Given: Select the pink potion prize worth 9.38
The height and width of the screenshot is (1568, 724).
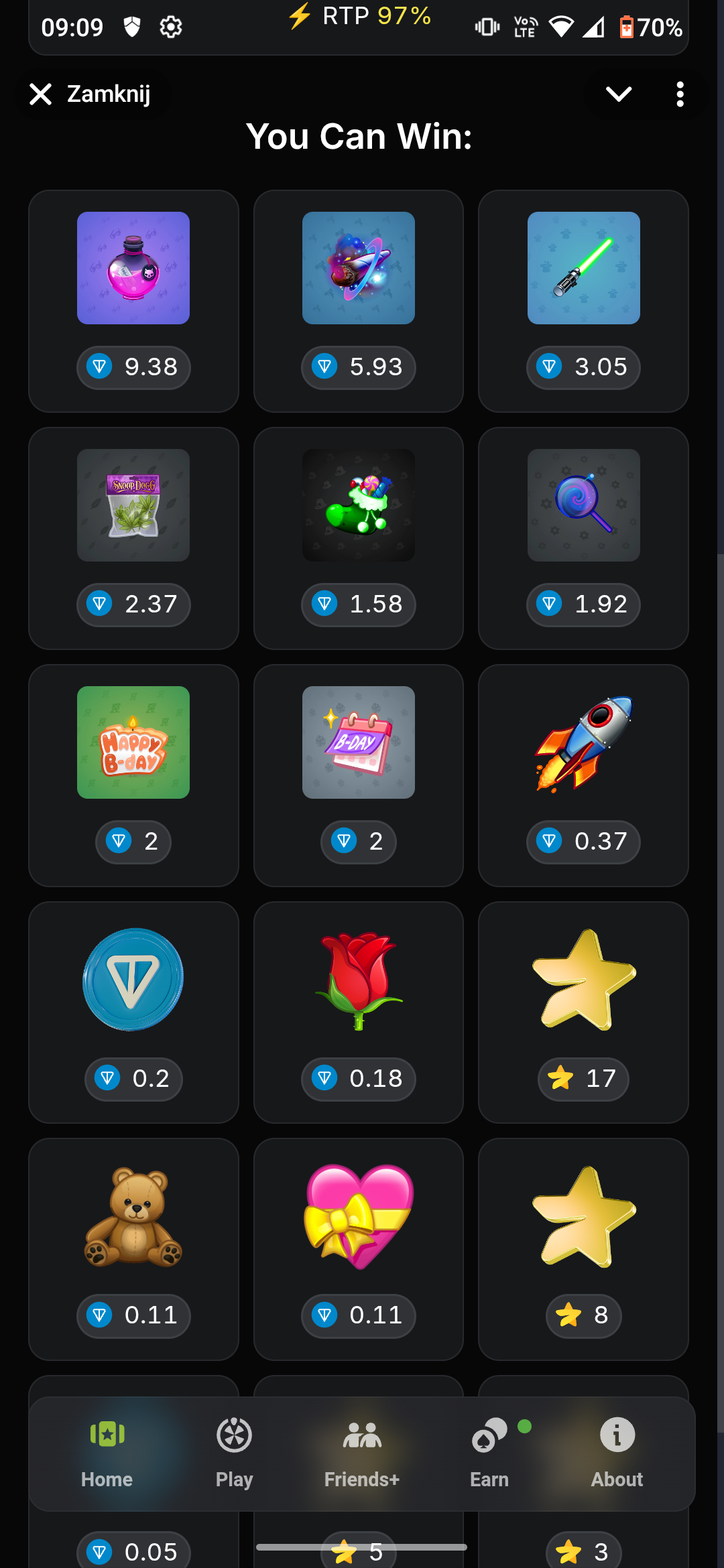Looking at the screenshot, I should [133, 301].
